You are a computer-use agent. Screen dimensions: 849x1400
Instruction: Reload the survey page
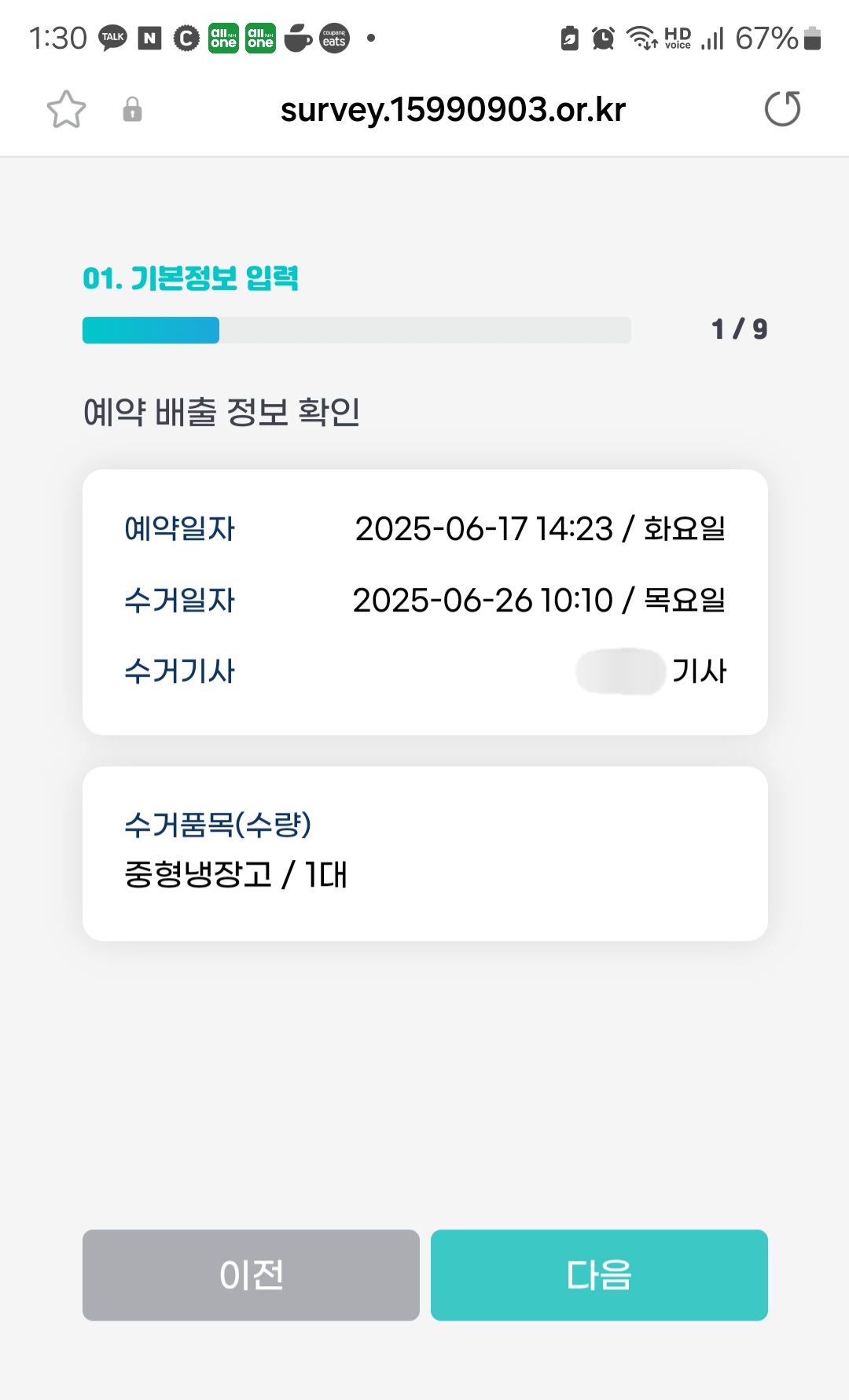point(782,108)
